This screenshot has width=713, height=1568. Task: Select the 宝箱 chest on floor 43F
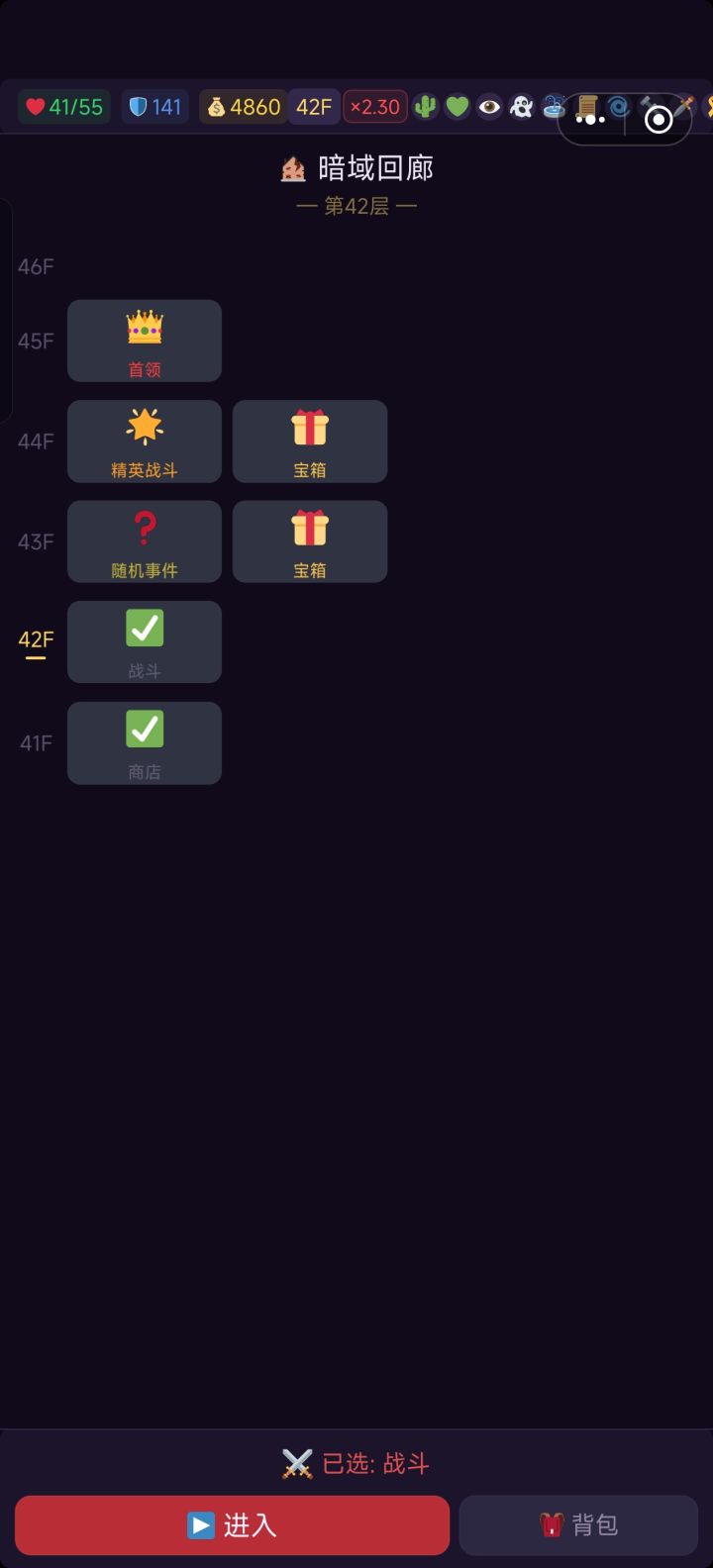pyautogui.click(x=309, y=541)
